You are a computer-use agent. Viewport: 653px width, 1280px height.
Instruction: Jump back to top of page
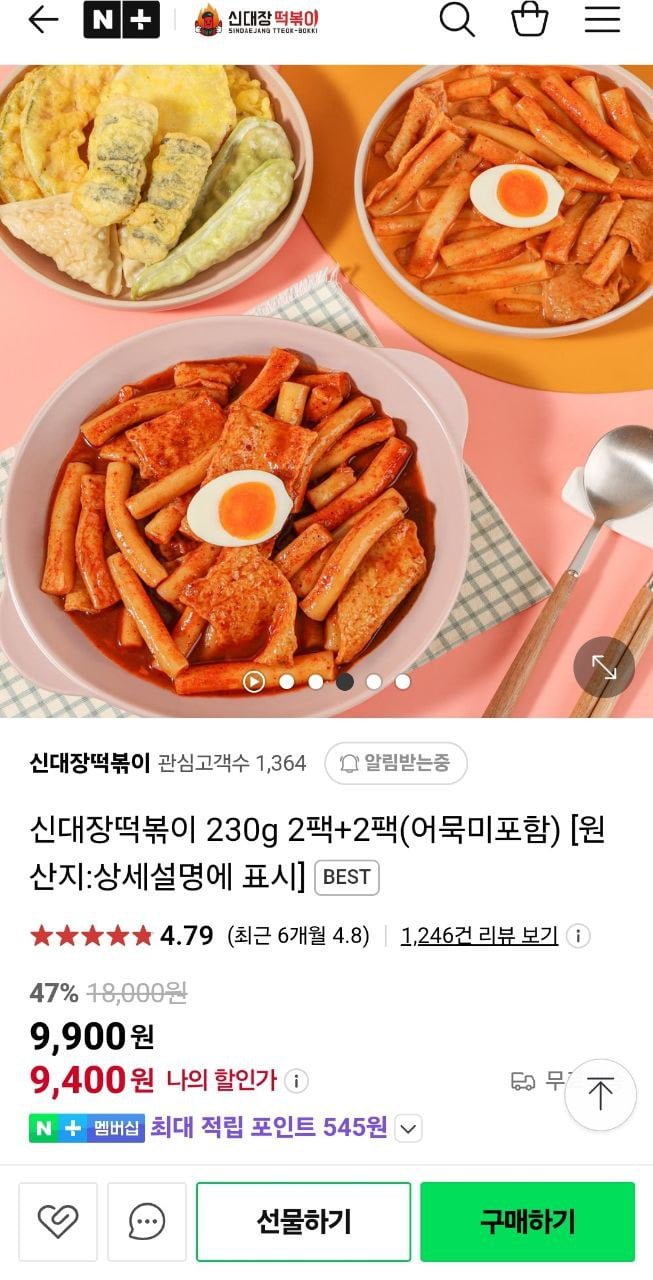[600, 1095]
